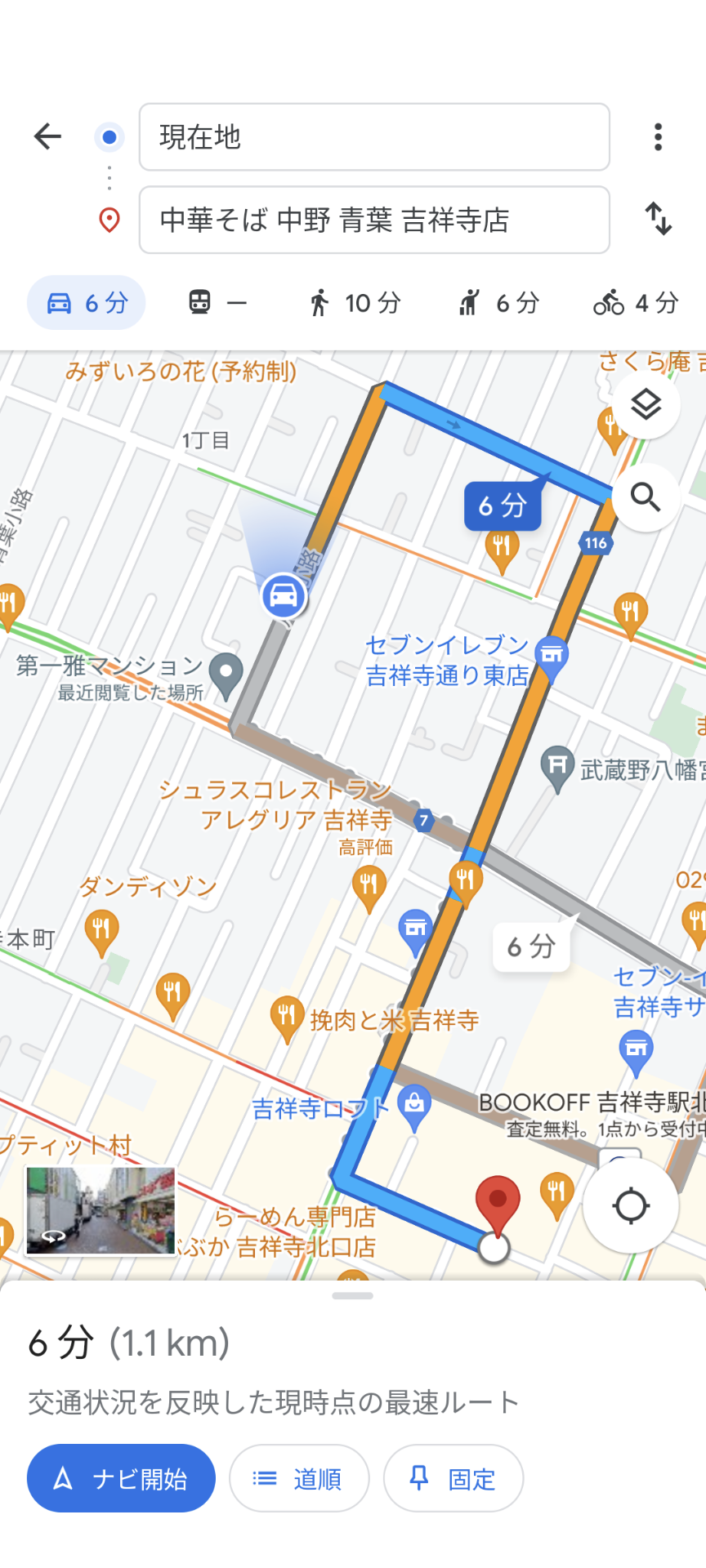The image size is (706, 1568).
Task: Open the map layers selector
Action: click(x=646, y=405)
